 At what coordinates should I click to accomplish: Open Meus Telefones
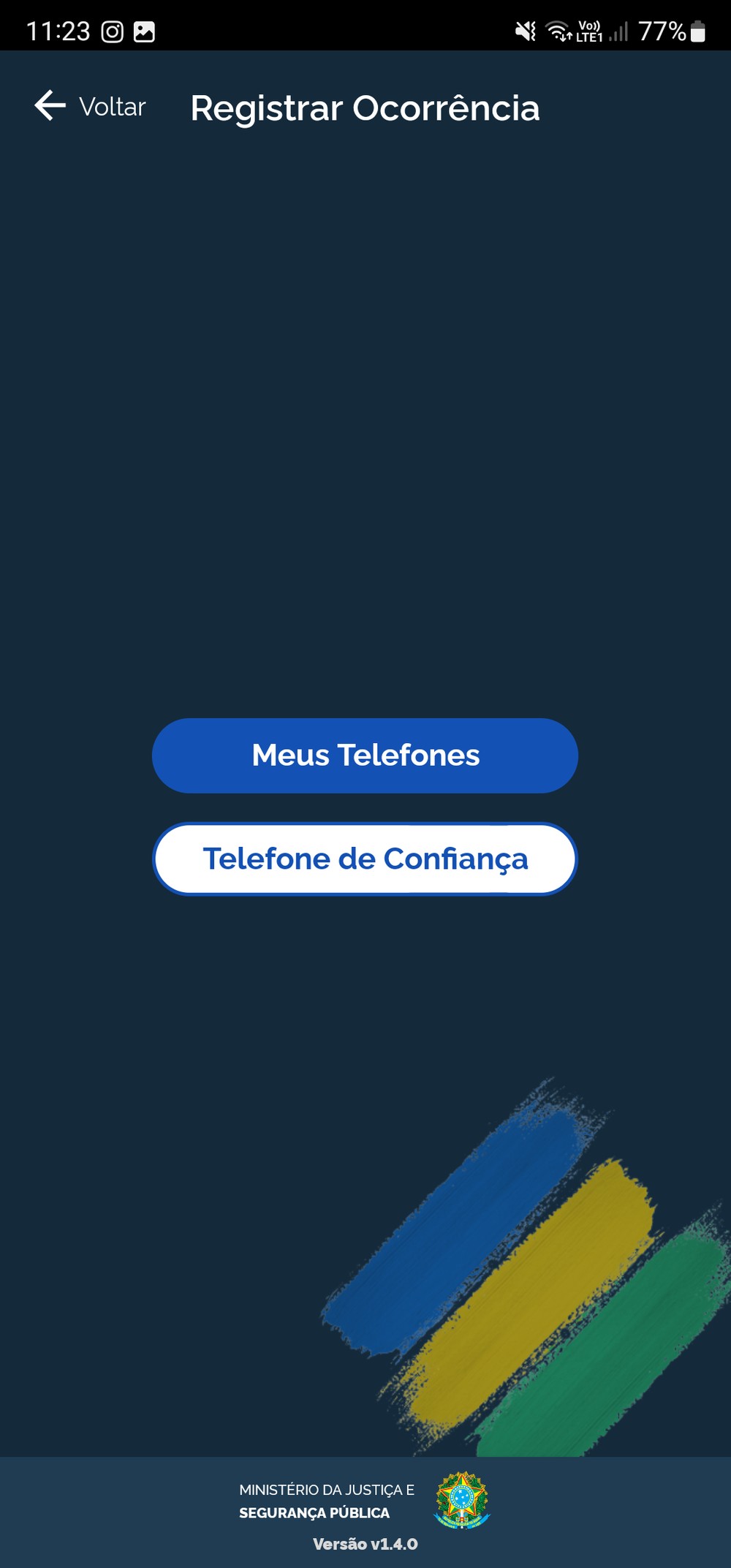(365, 755)
